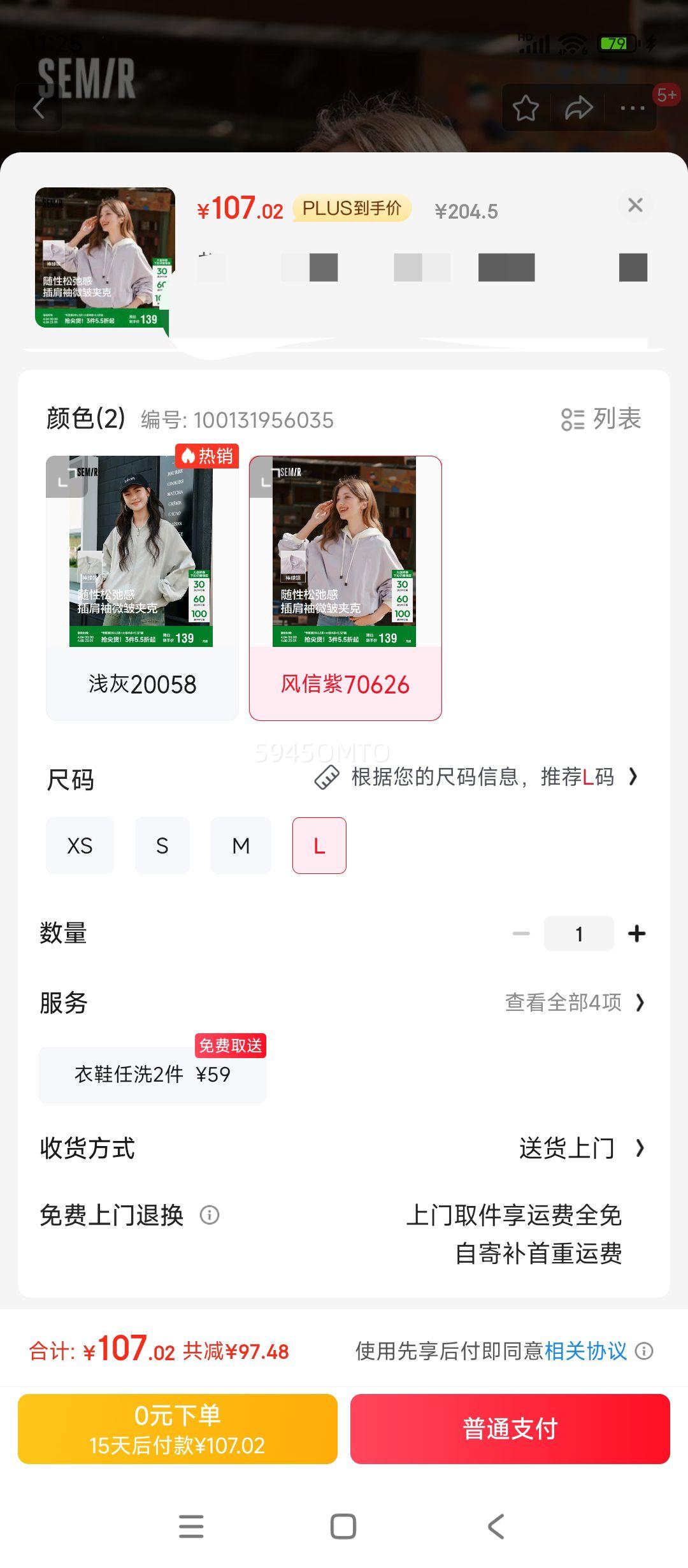The image size is (688, 1568).
Task: Open the 相关协议 agreement link
Action: click(585, 1351)
